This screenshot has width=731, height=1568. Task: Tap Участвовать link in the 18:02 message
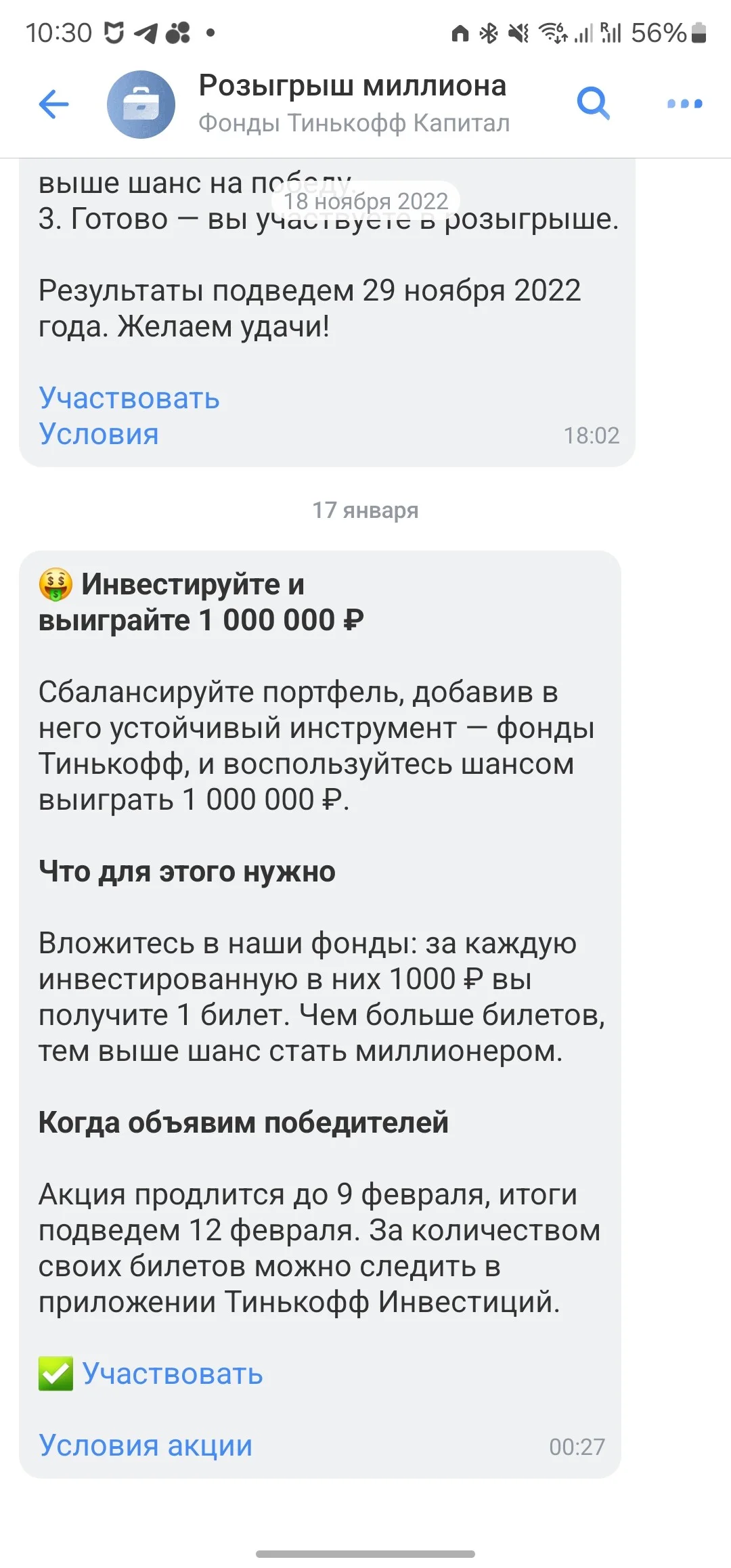129,398
